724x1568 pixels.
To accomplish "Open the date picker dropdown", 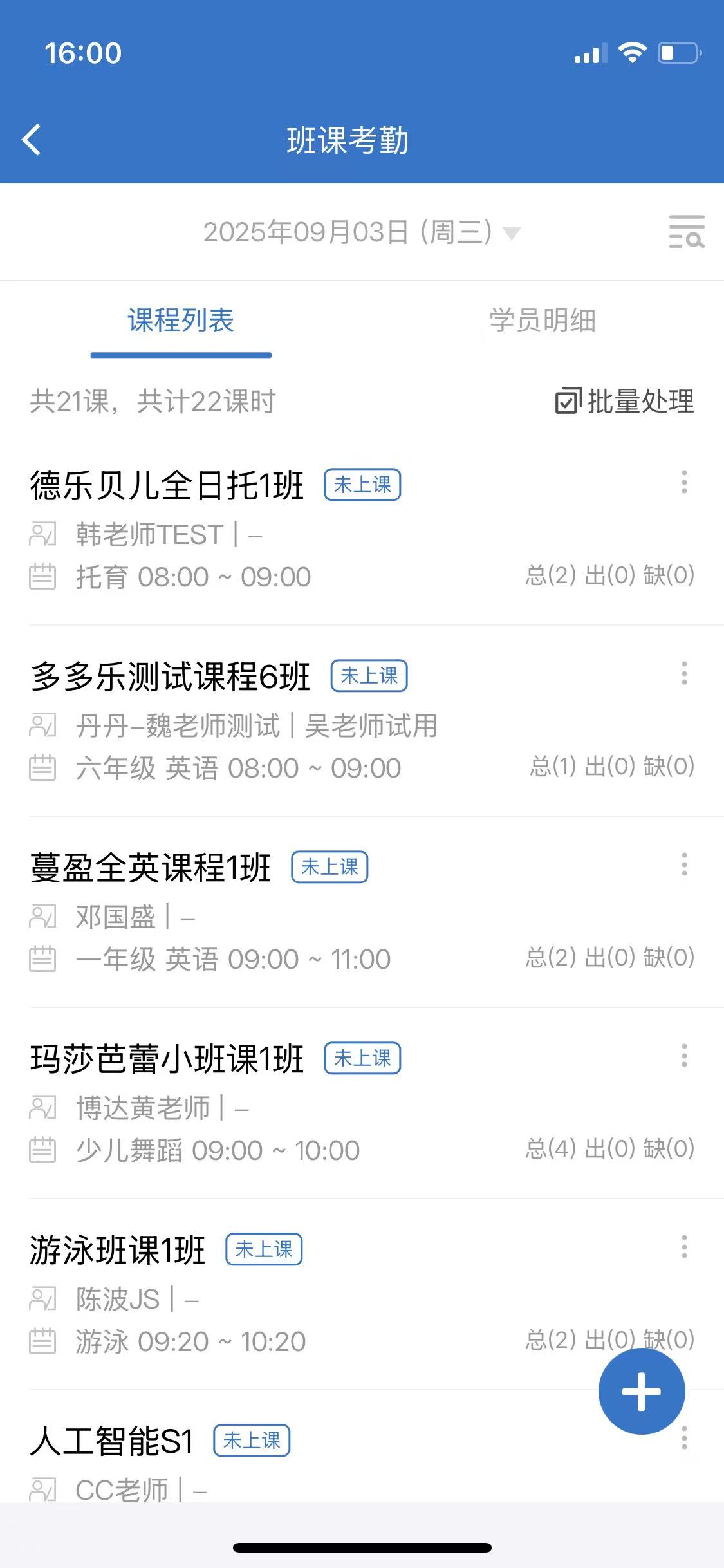I will [361, 232].
